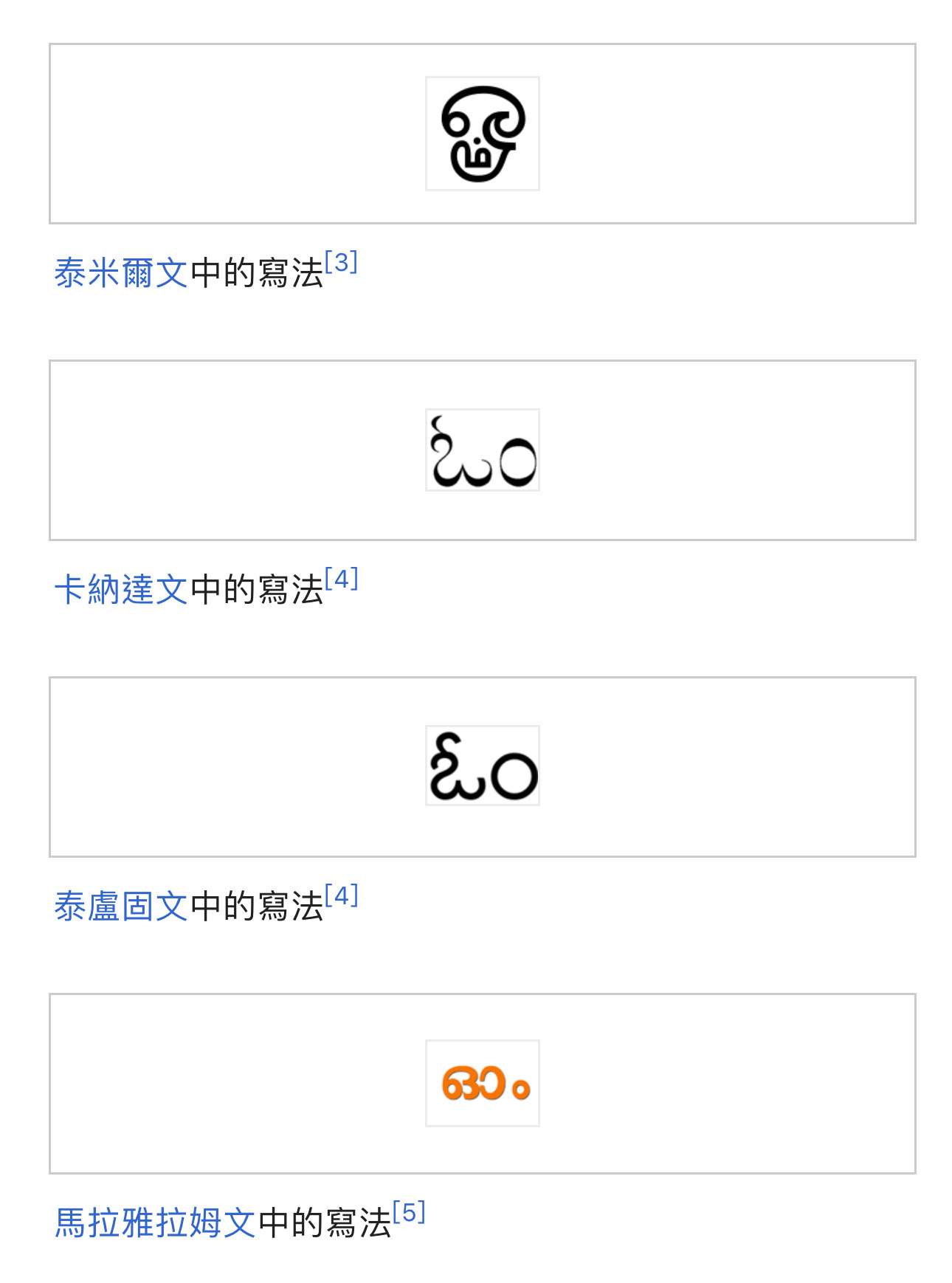Open the 泰米爾文 link
Viewport: 952px width, 1283px height.
tap(121, 273)
